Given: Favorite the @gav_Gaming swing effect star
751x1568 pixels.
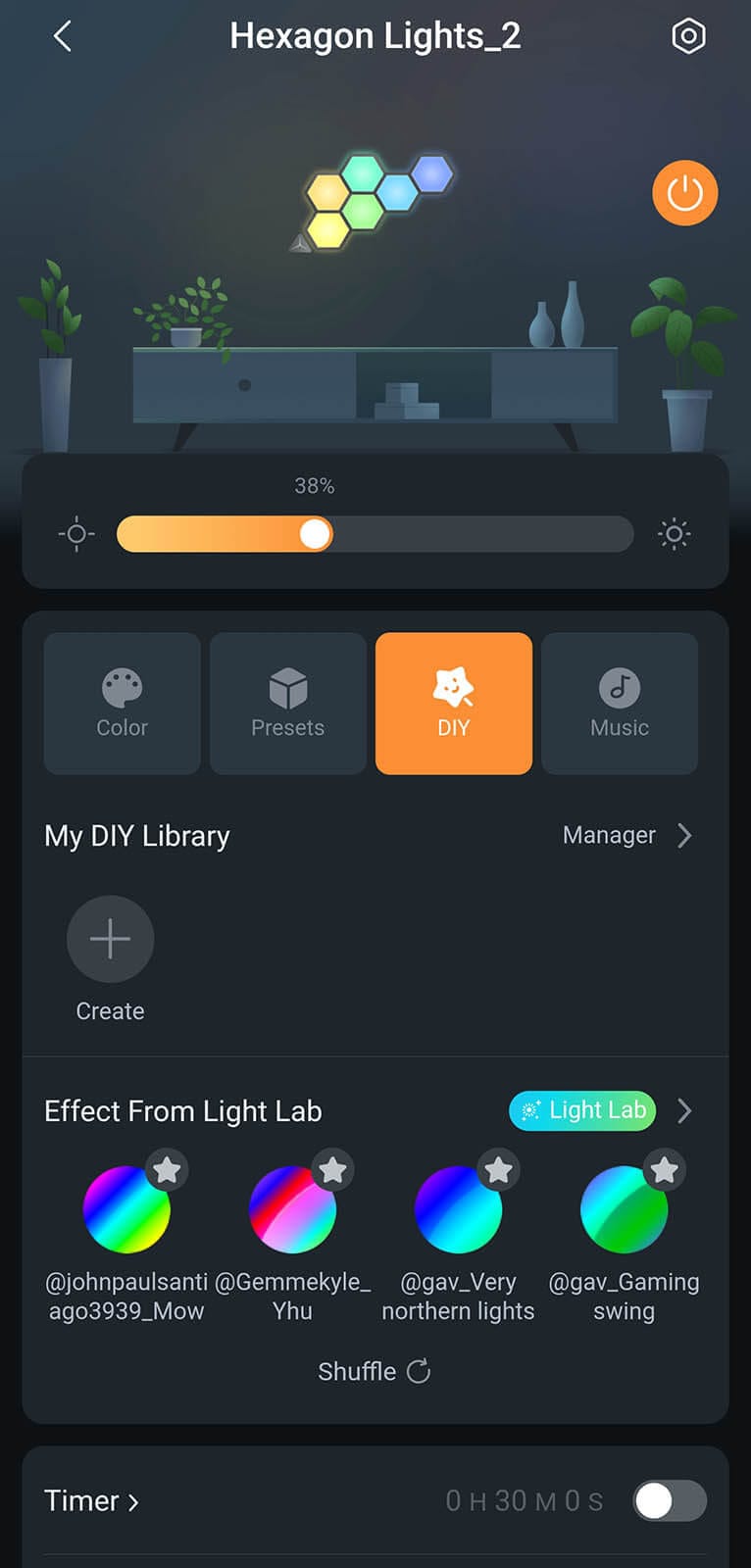Looking at the screenshot, I should 665,1169.
